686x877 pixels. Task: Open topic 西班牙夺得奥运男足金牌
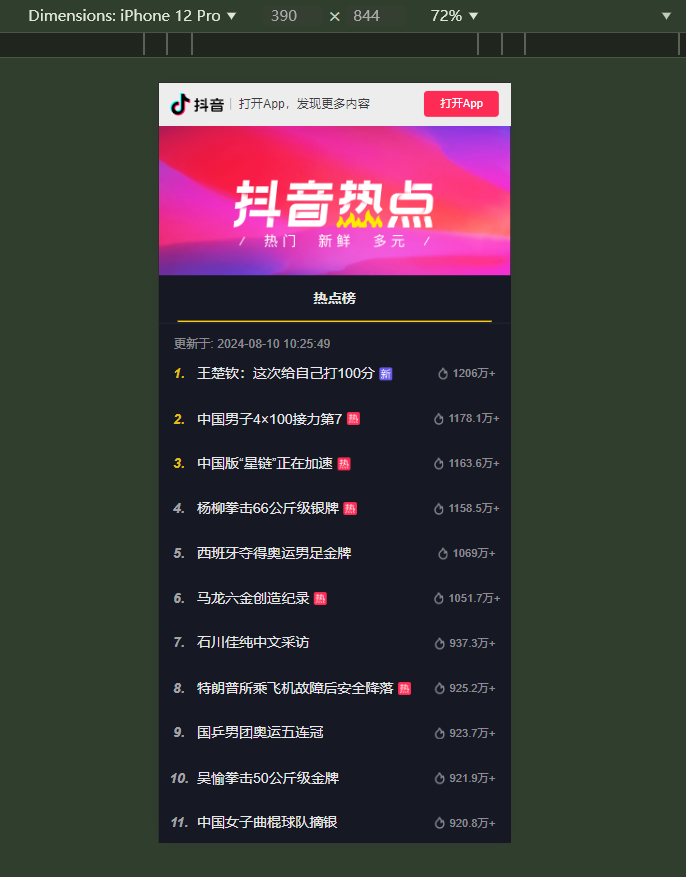(x=274, y=553)
